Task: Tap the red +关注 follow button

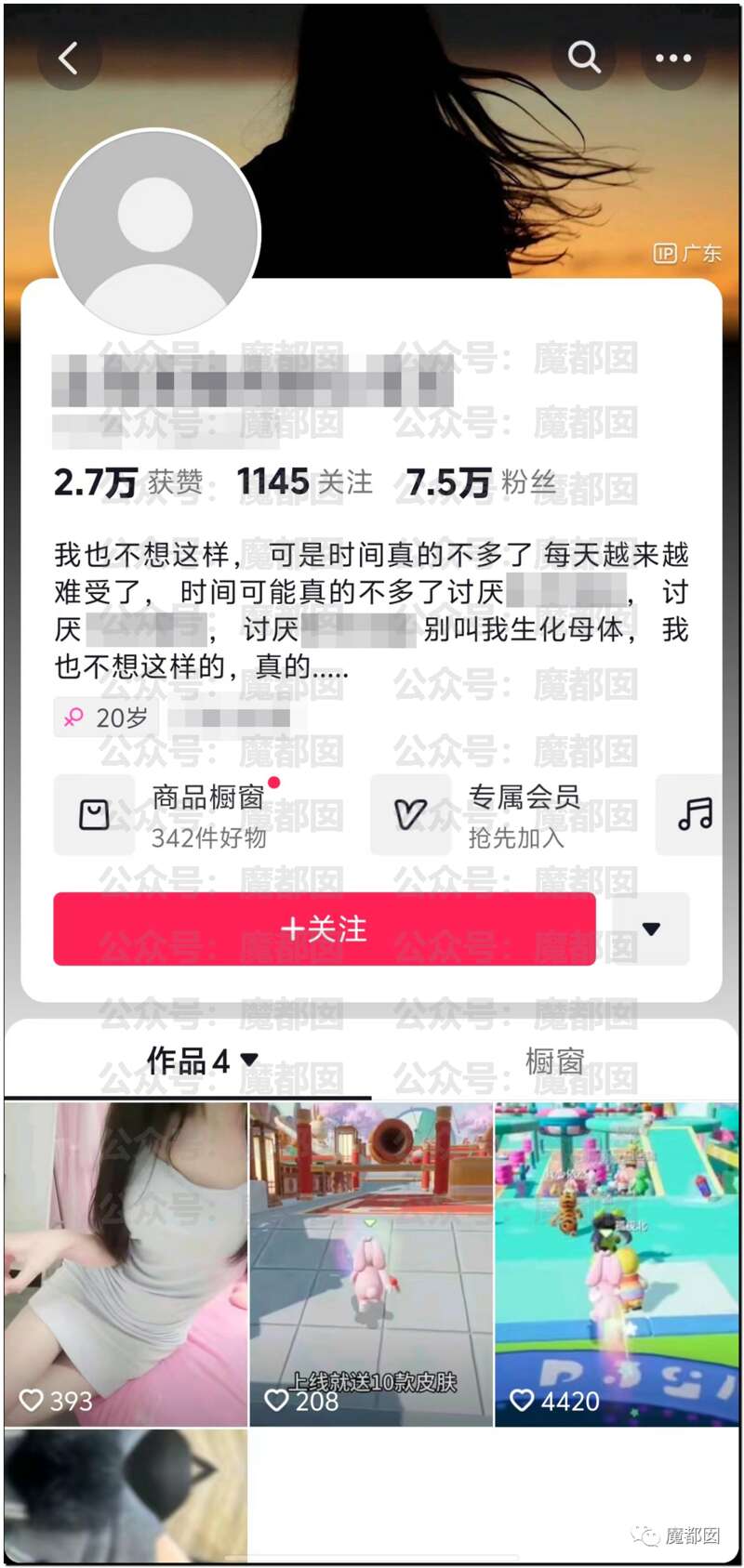Action: pyautogui.click(x=324, y=929)
